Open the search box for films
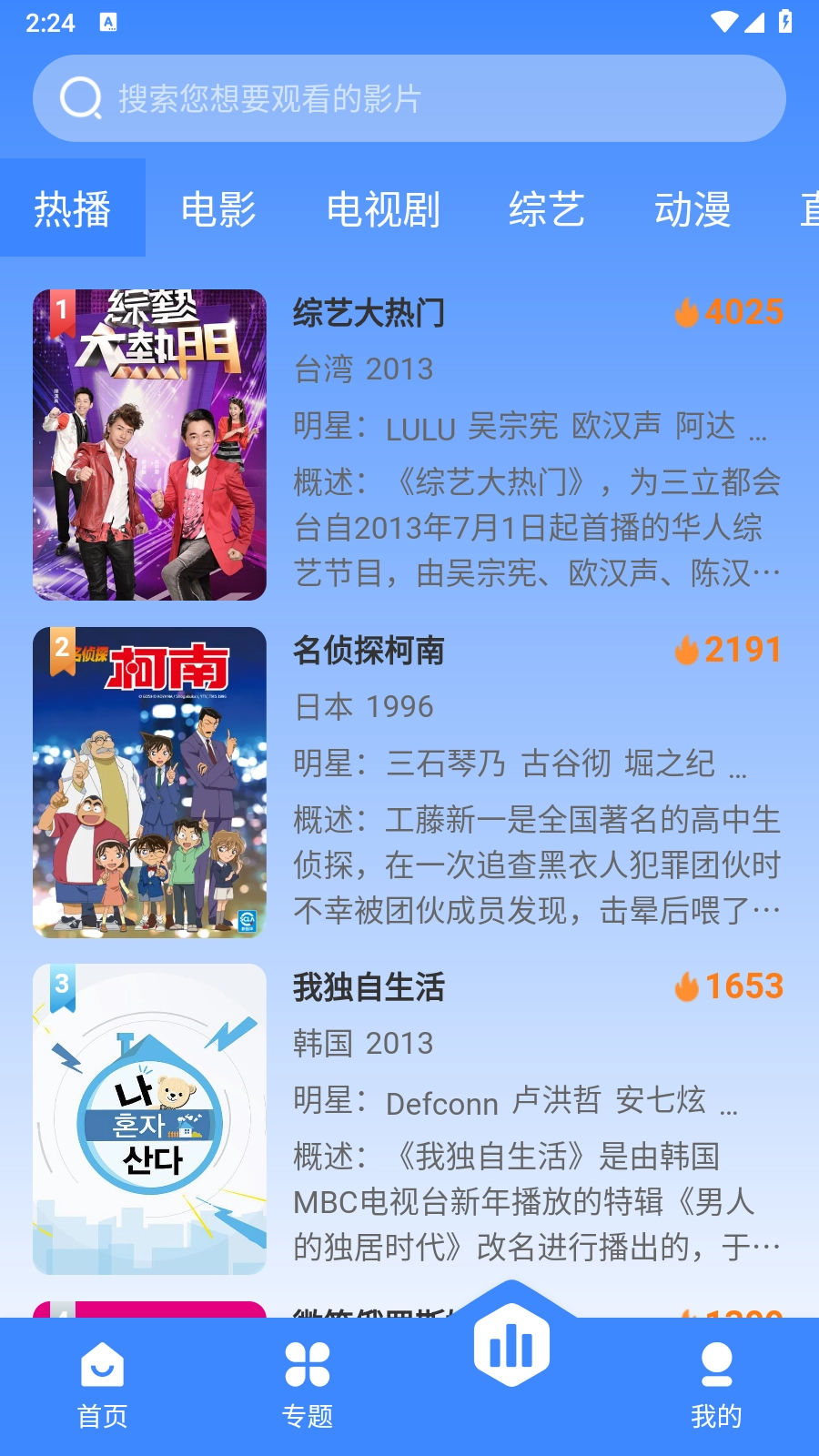 409,98
